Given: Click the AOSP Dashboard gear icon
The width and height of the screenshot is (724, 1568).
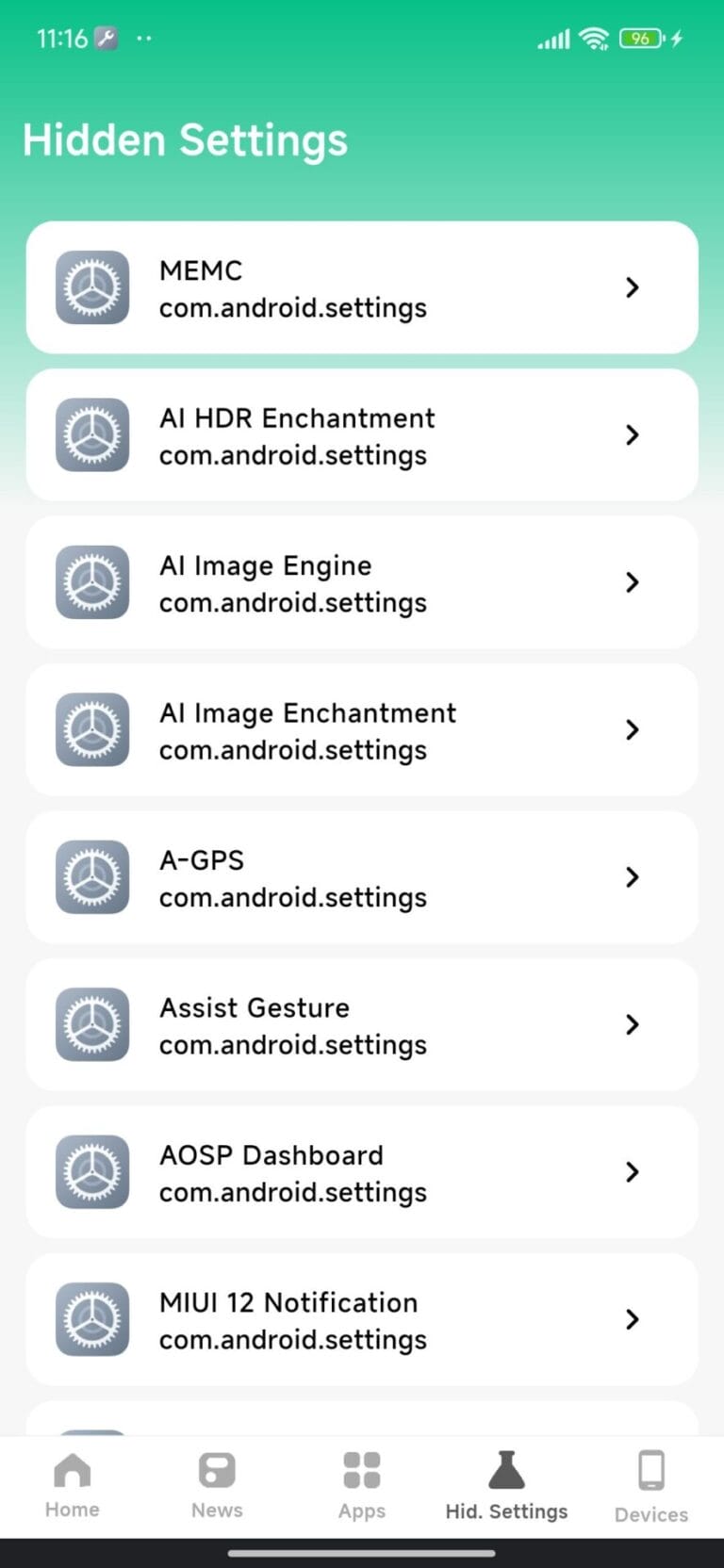Looking at the screenshot, I should [x=92, y=1172].
